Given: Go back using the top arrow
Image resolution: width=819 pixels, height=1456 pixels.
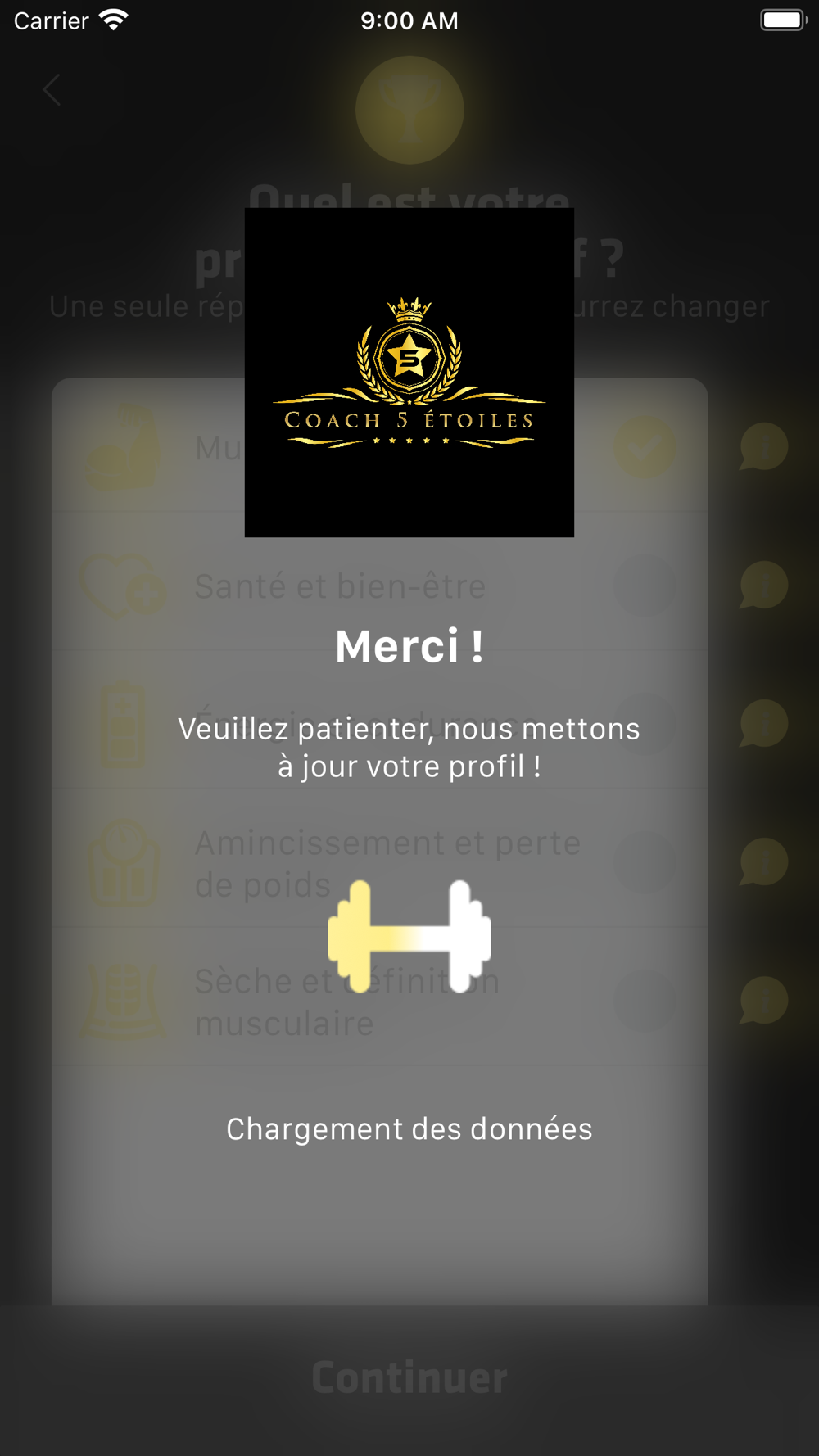Looking at the screenshot, I should 52,90.
